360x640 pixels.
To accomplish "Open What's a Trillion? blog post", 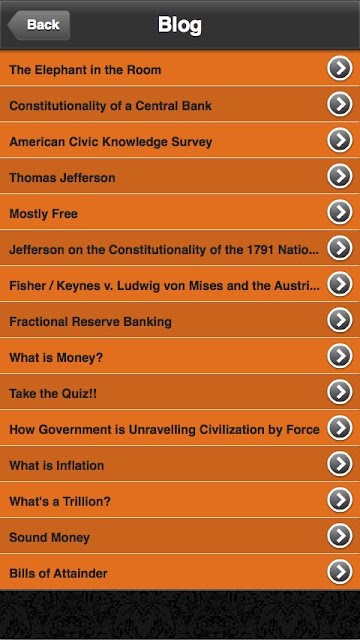I will [180, 499].
